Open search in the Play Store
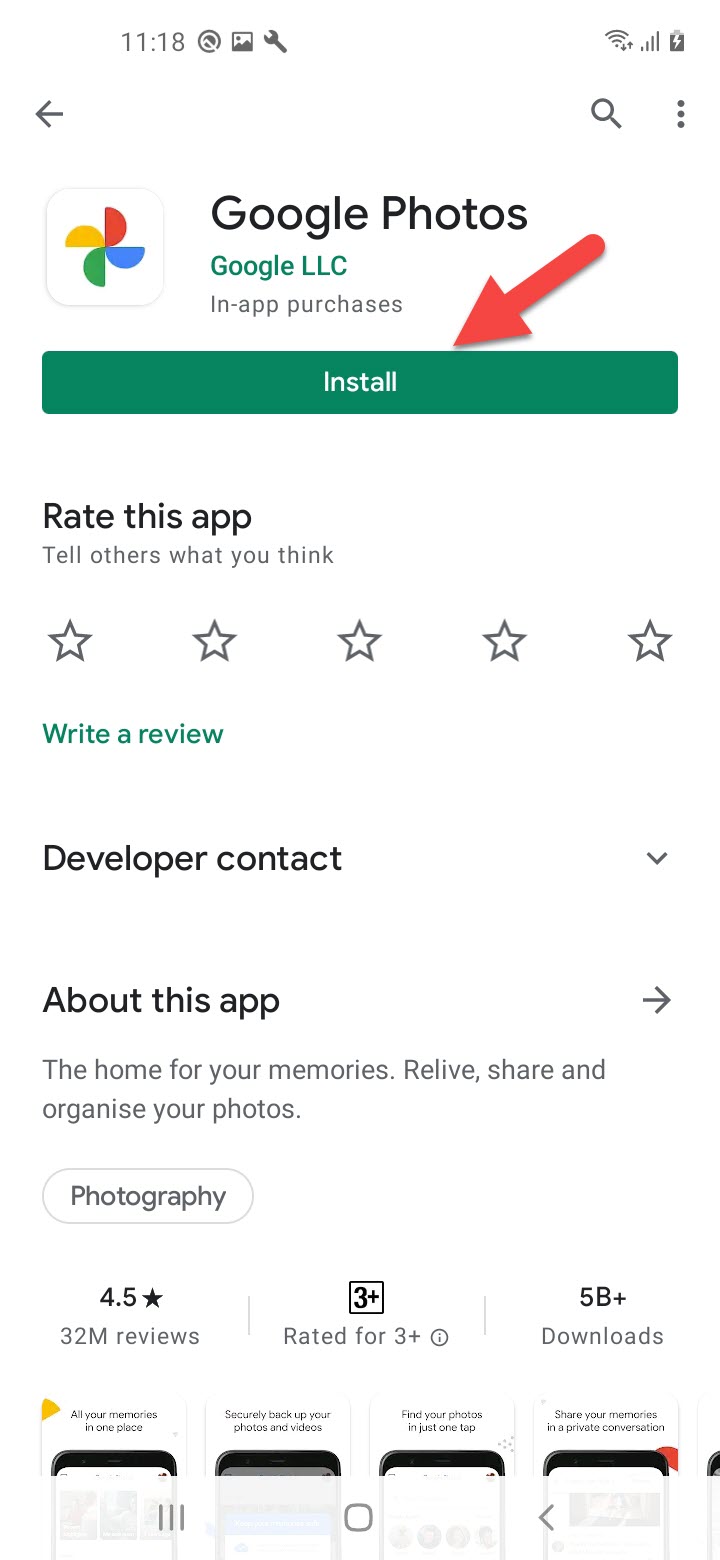 (606, 115)
